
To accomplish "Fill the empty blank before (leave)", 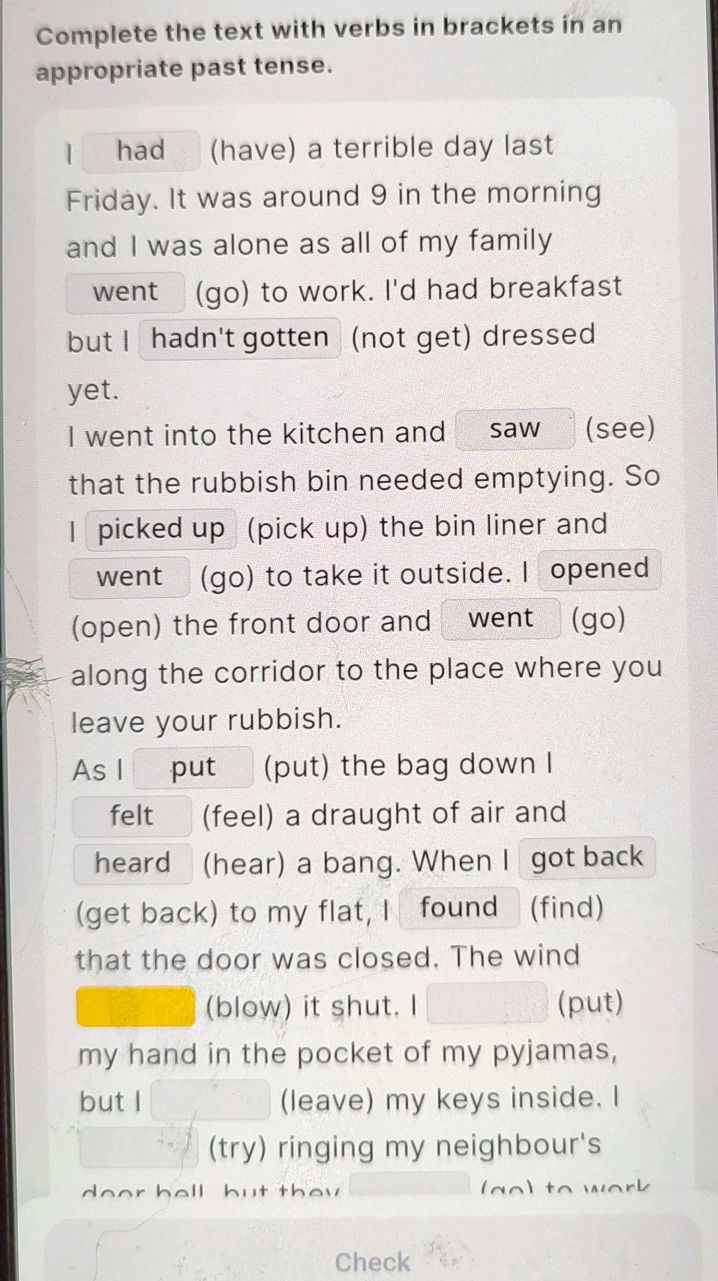I will click(x=211, y=1100).
